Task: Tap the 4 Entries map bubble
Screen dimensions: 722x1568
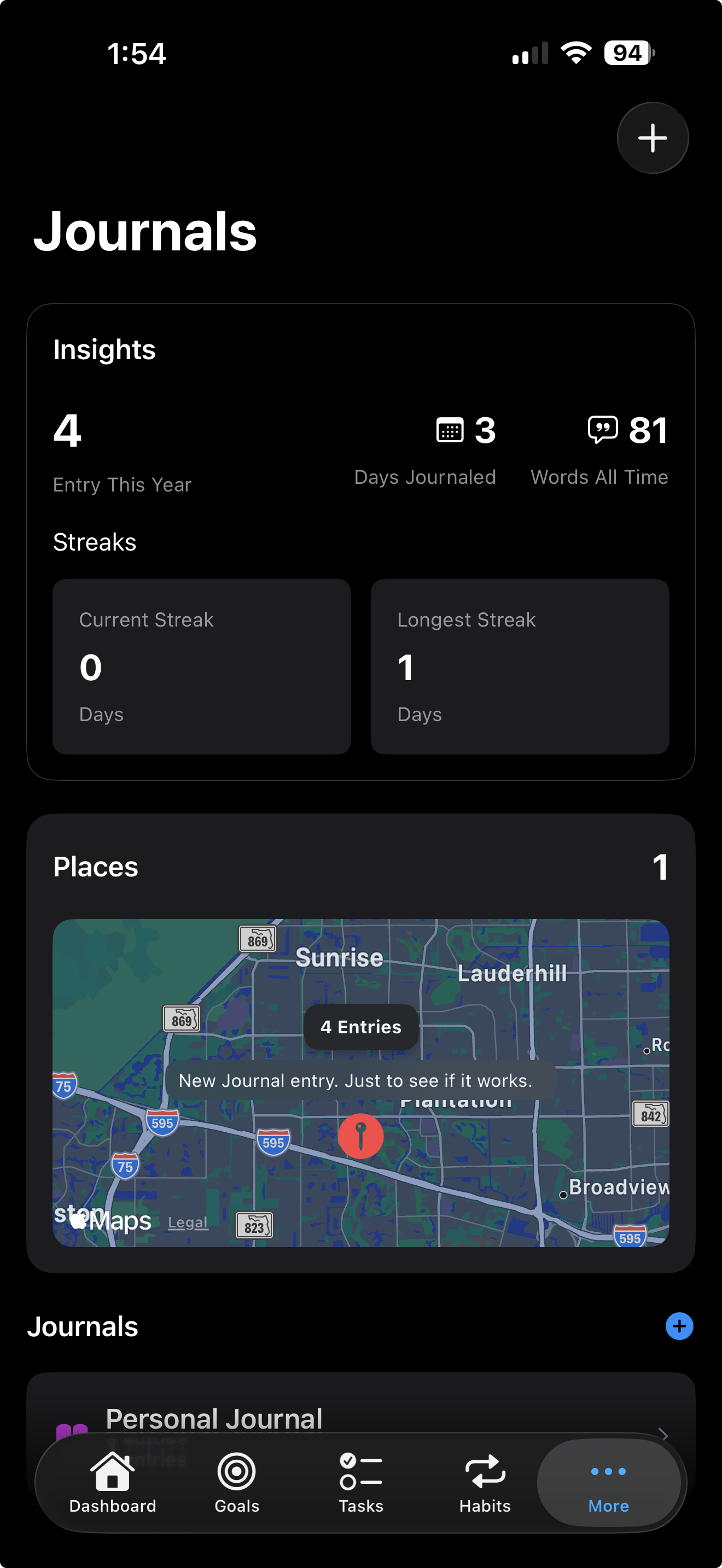Action: 361,1027
